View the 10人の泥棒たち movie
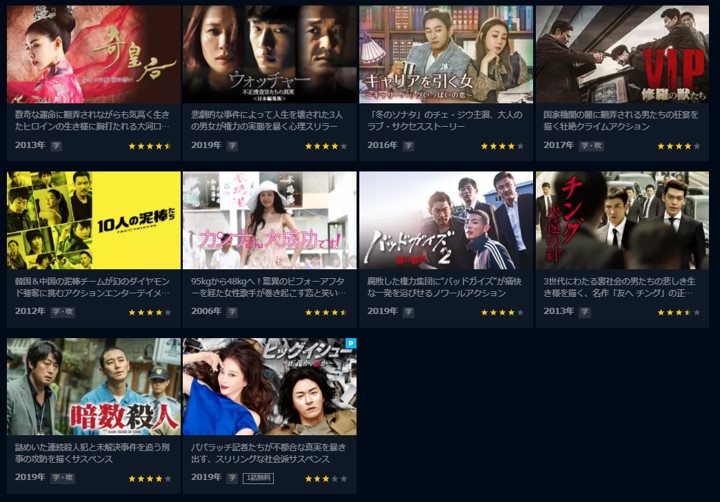 click(x=94, y=221)
